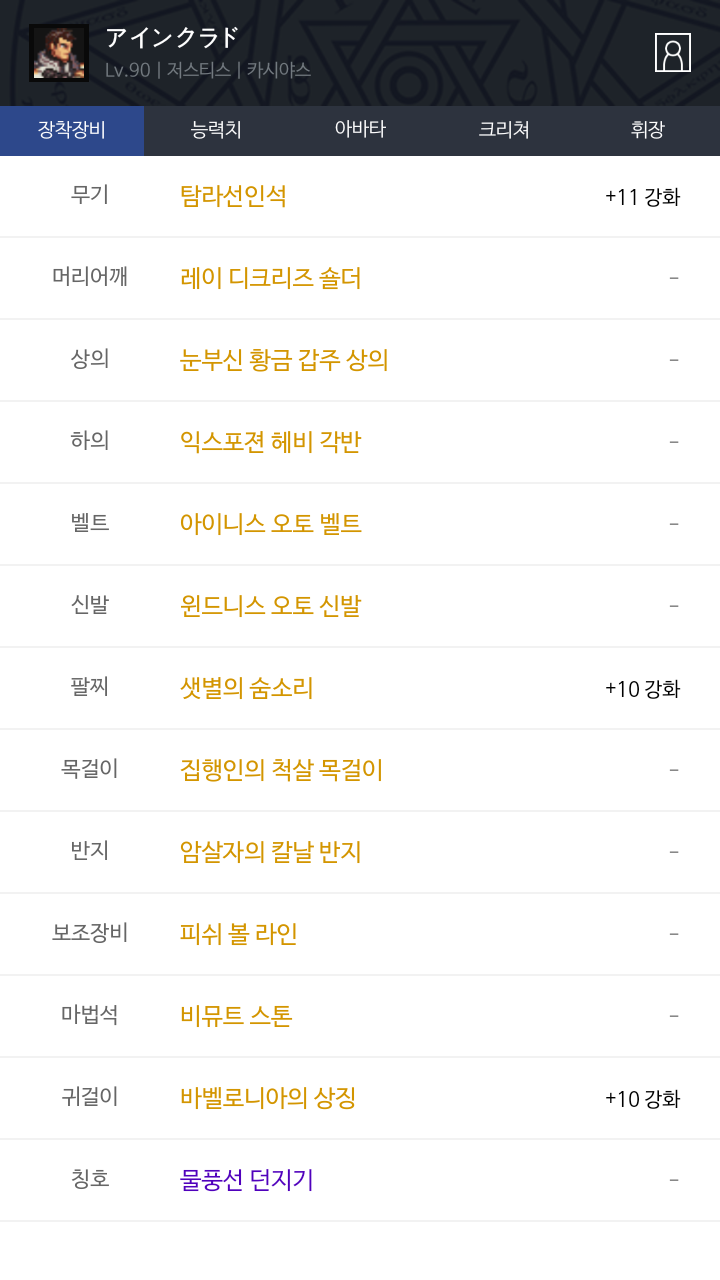720x1280 pixels.
Task: Open 암살자의 칼날 반지 item
Action: (x=271, y=852)
